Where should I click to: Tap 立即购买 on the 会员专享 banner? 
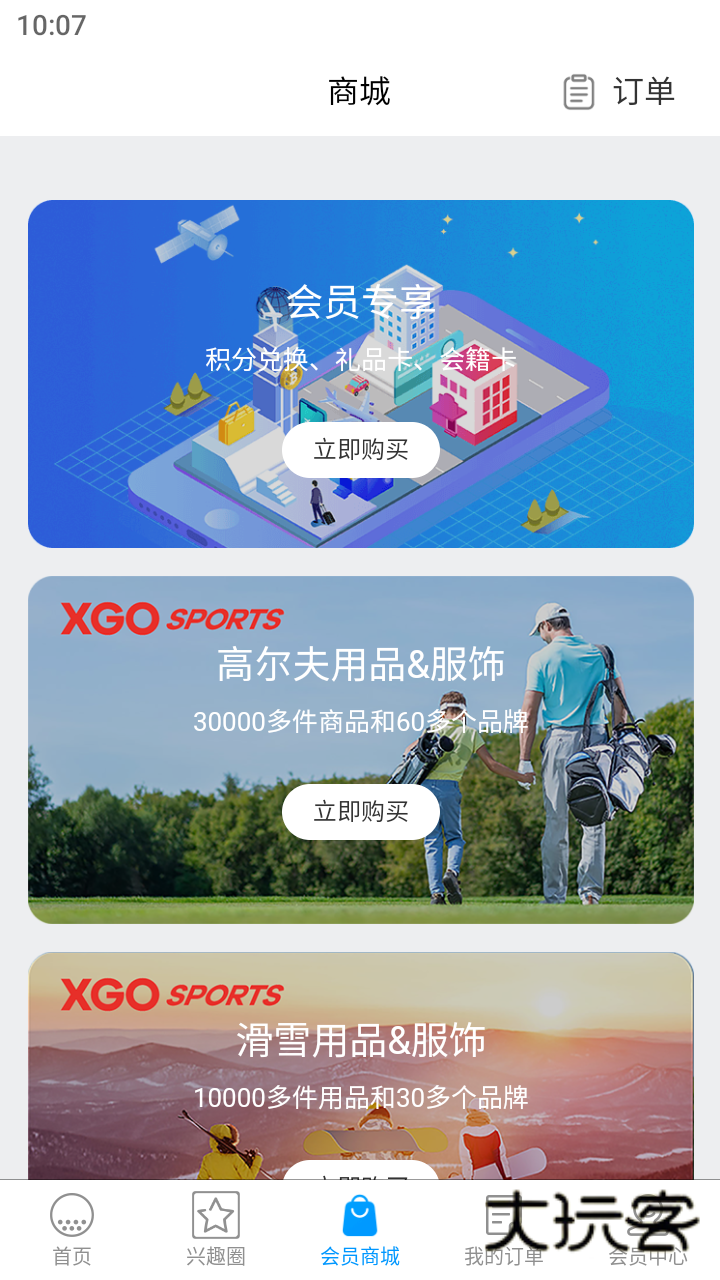click(361, 450)
